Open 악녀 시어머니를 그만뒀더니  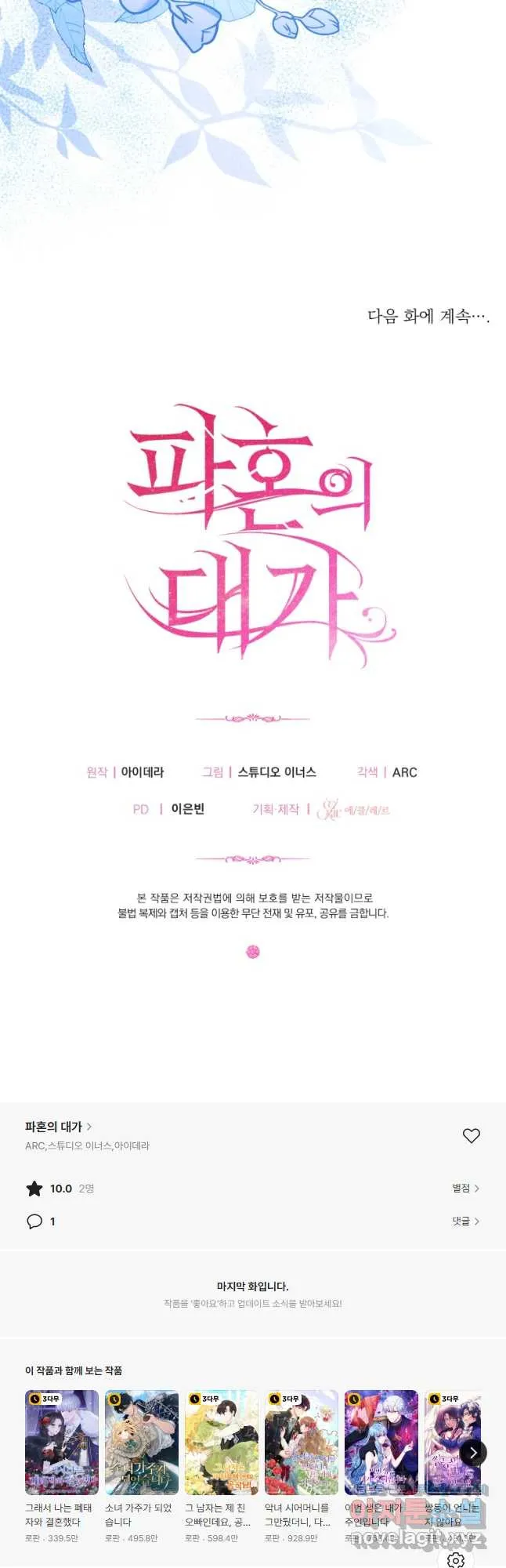coord(302,1443)
